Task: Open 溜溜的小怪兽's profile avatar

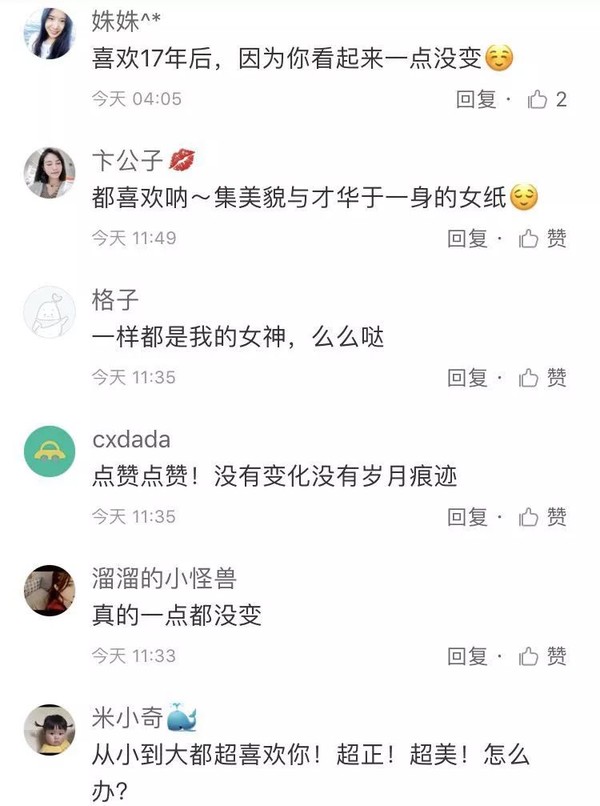Action: coord(47,590)
